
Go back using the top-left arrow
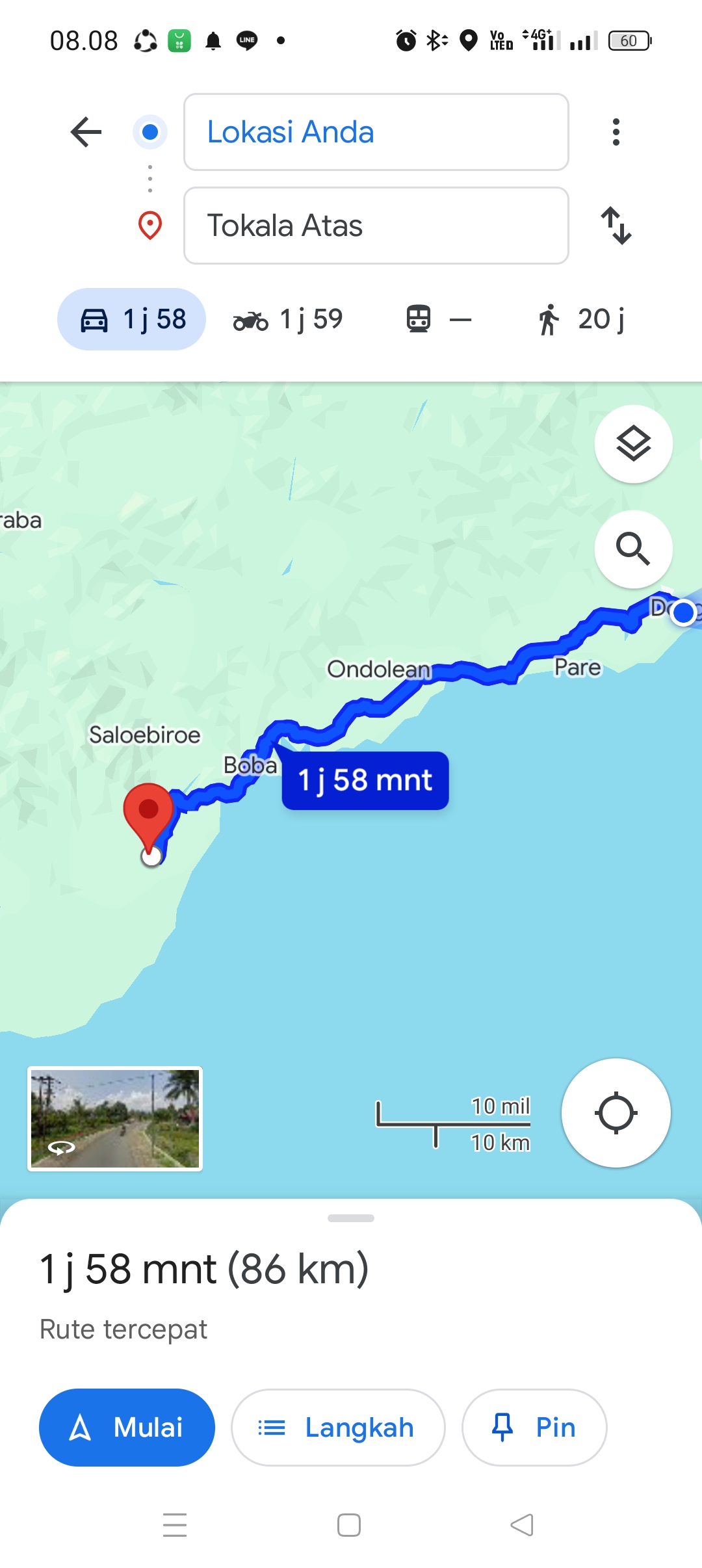[86, 132]
